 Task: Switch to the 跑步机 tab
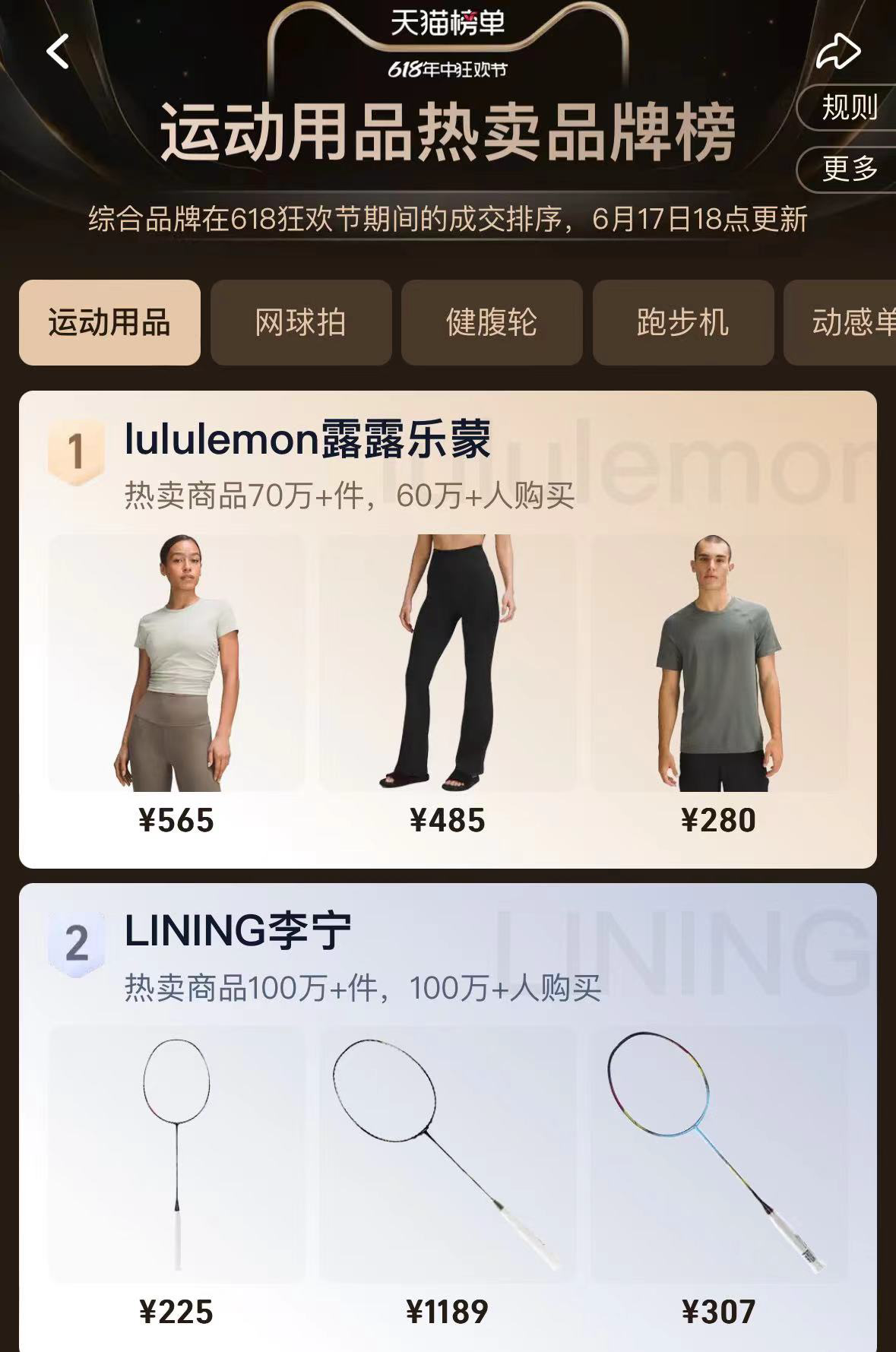[682, 322]
